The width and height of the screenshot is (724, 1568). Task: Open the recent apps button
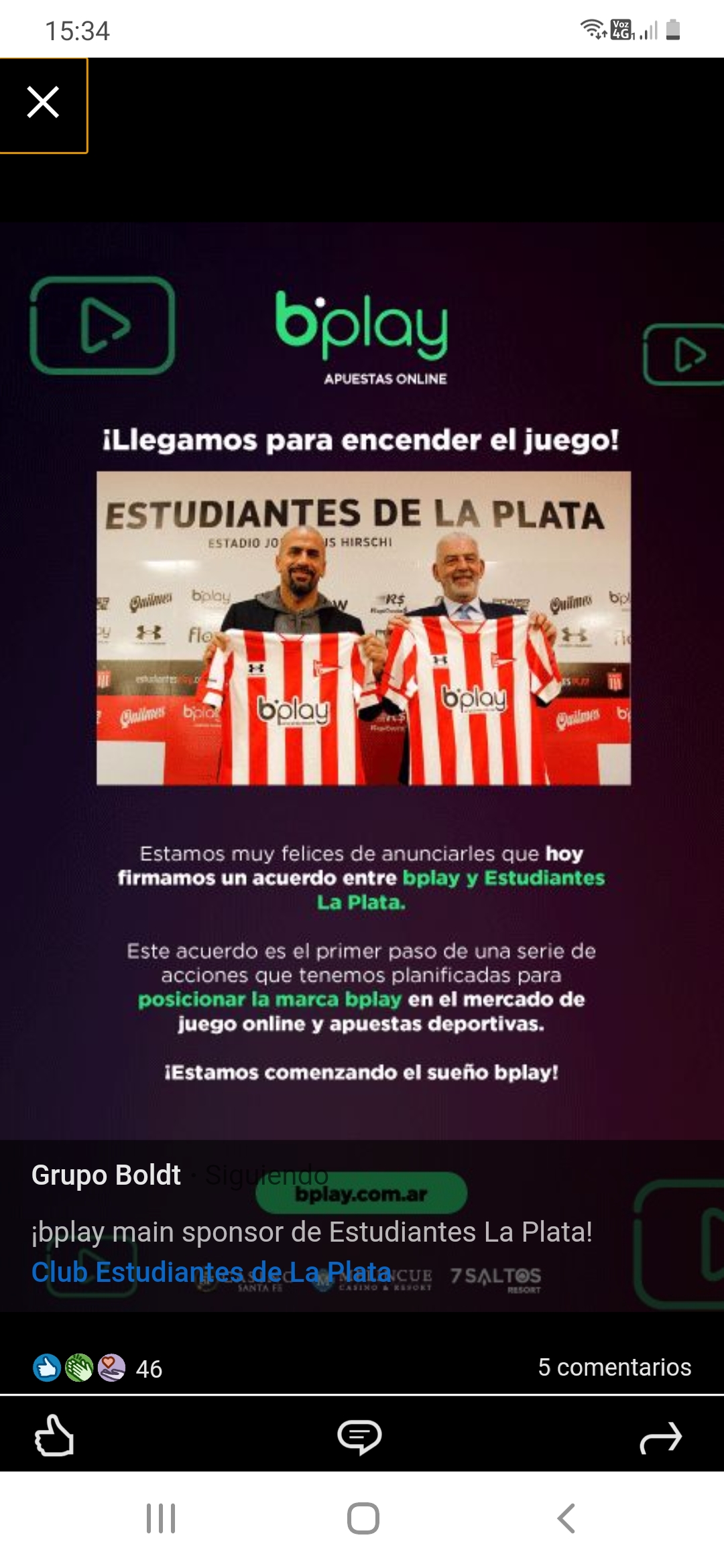[x=161, y=1518]
